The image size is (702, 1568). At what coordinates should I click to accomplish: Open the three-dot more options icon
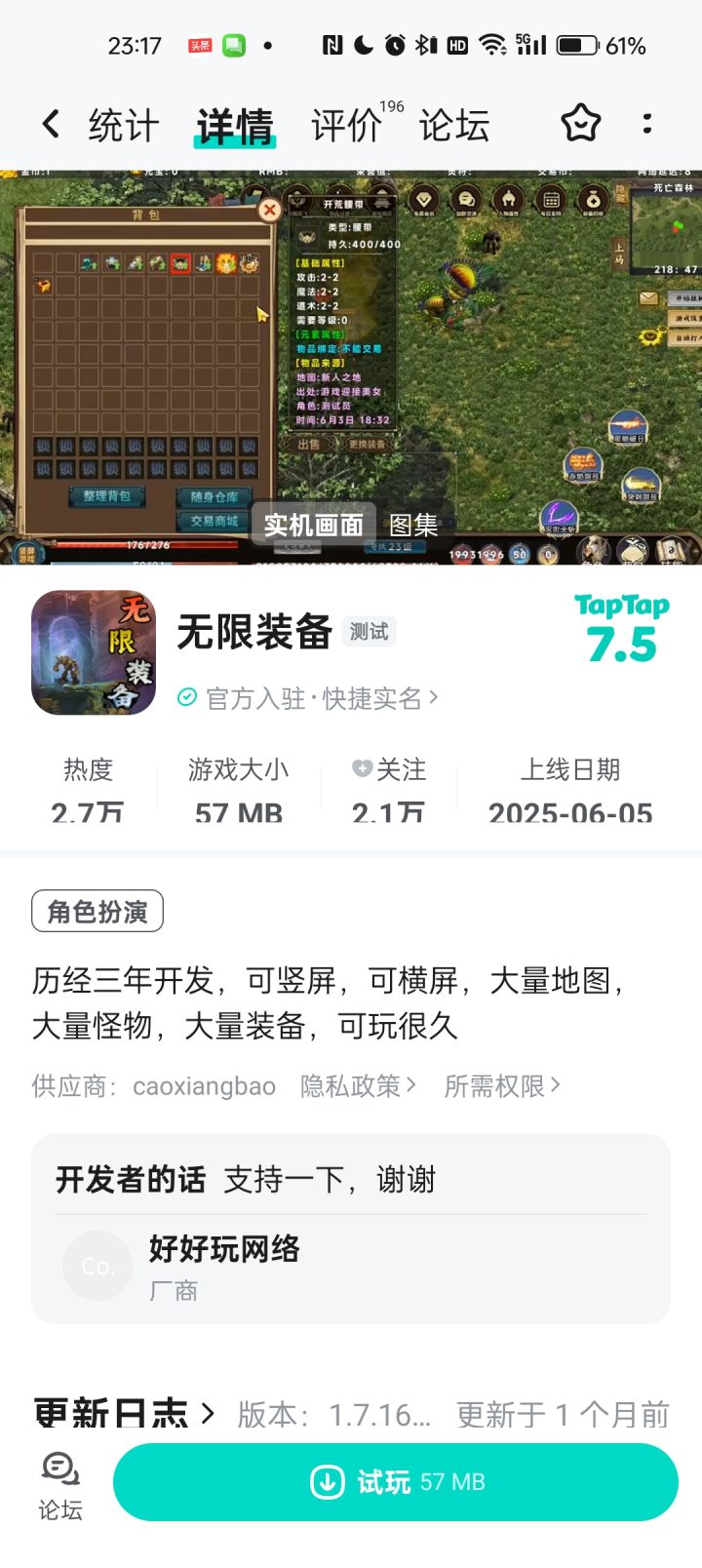(646, 124)
